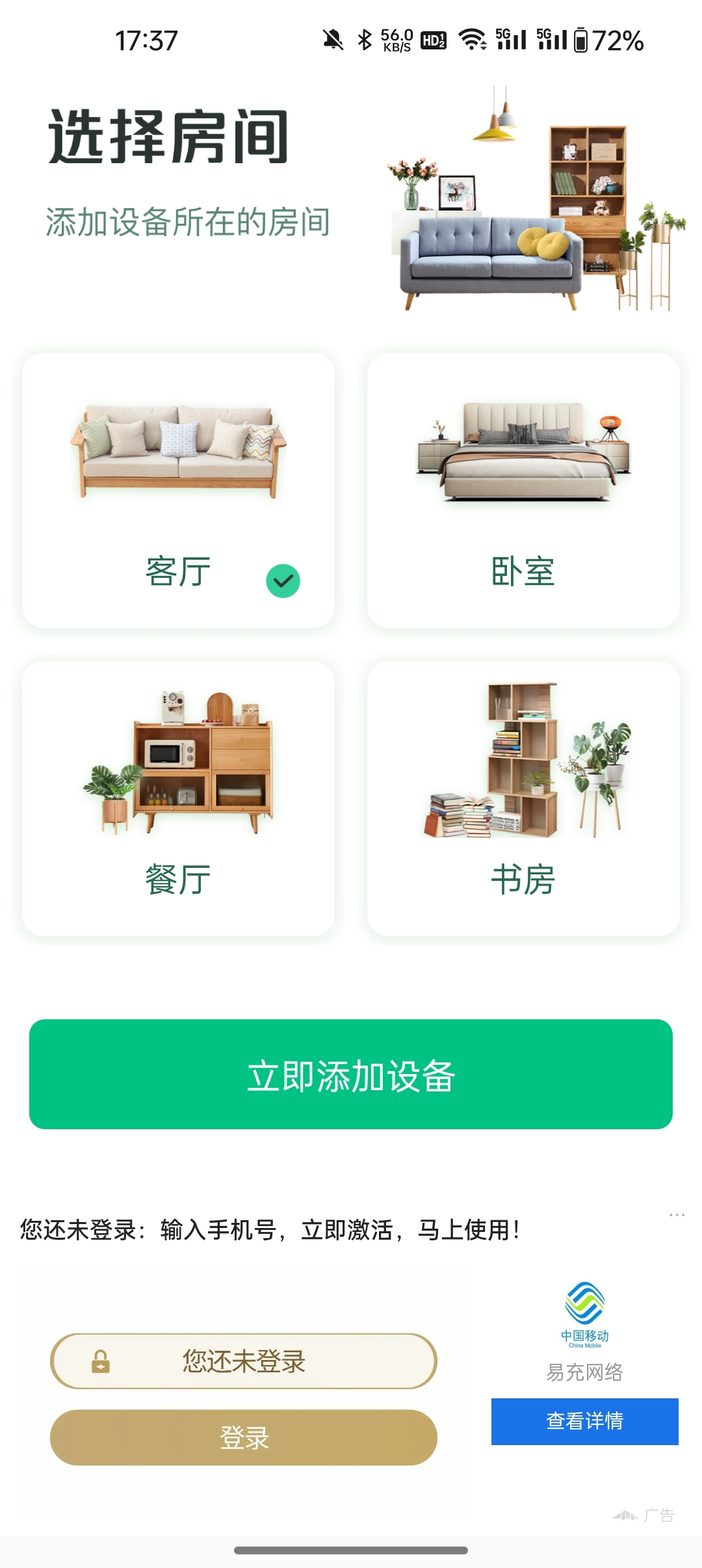Tap the 立即添加设备 button

coord(351,1074)
